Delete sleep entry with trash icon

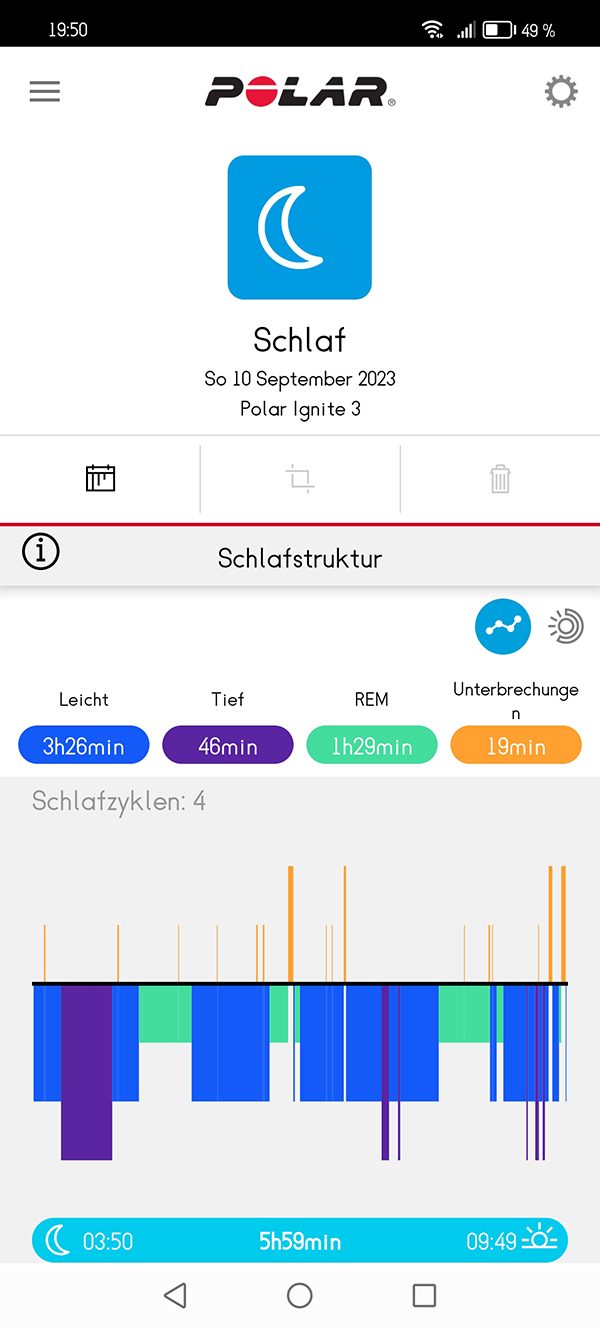pos(500,479)
